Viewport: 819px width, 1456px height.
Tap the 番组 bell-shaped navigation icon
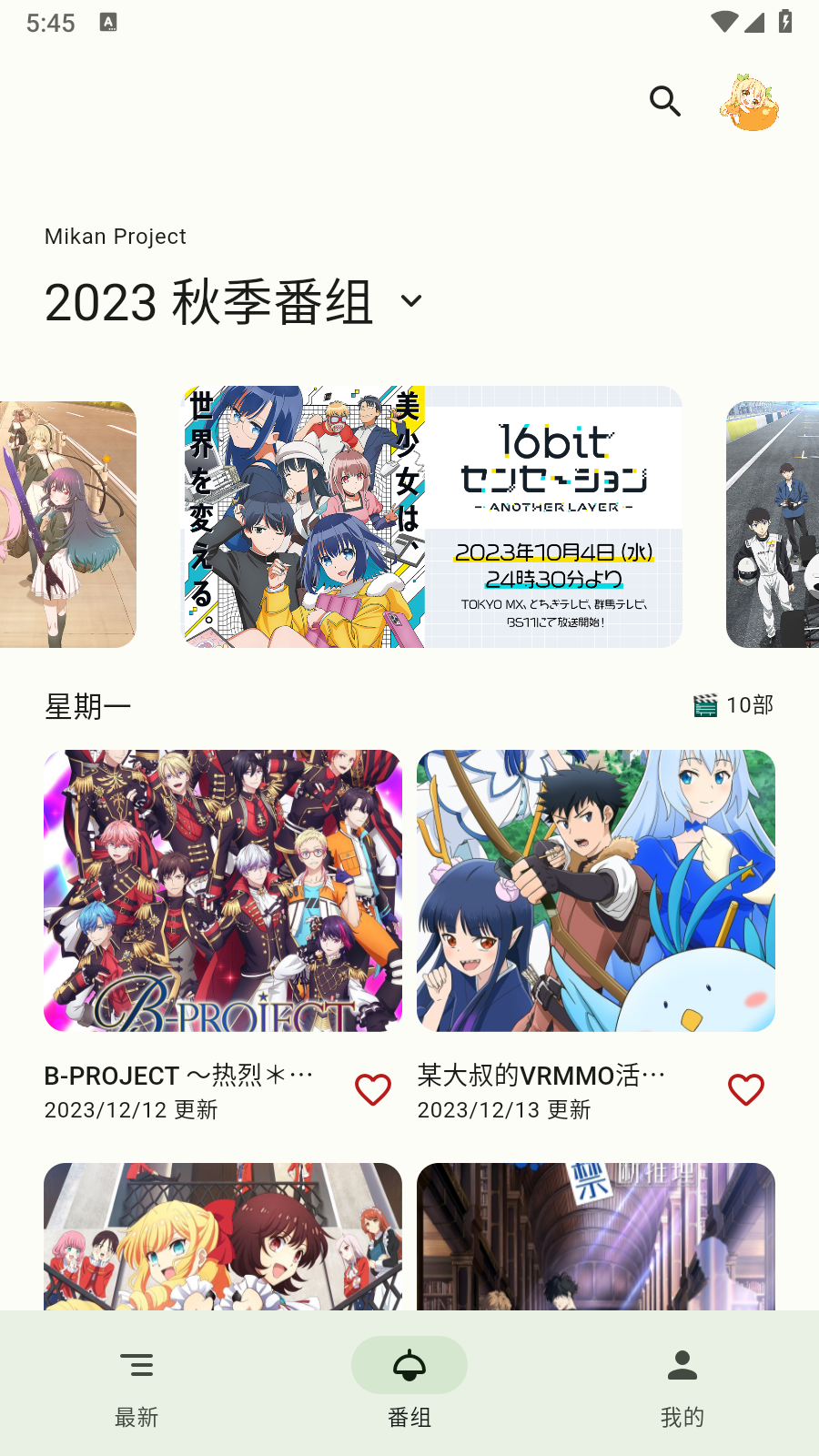coord(409,1365)
